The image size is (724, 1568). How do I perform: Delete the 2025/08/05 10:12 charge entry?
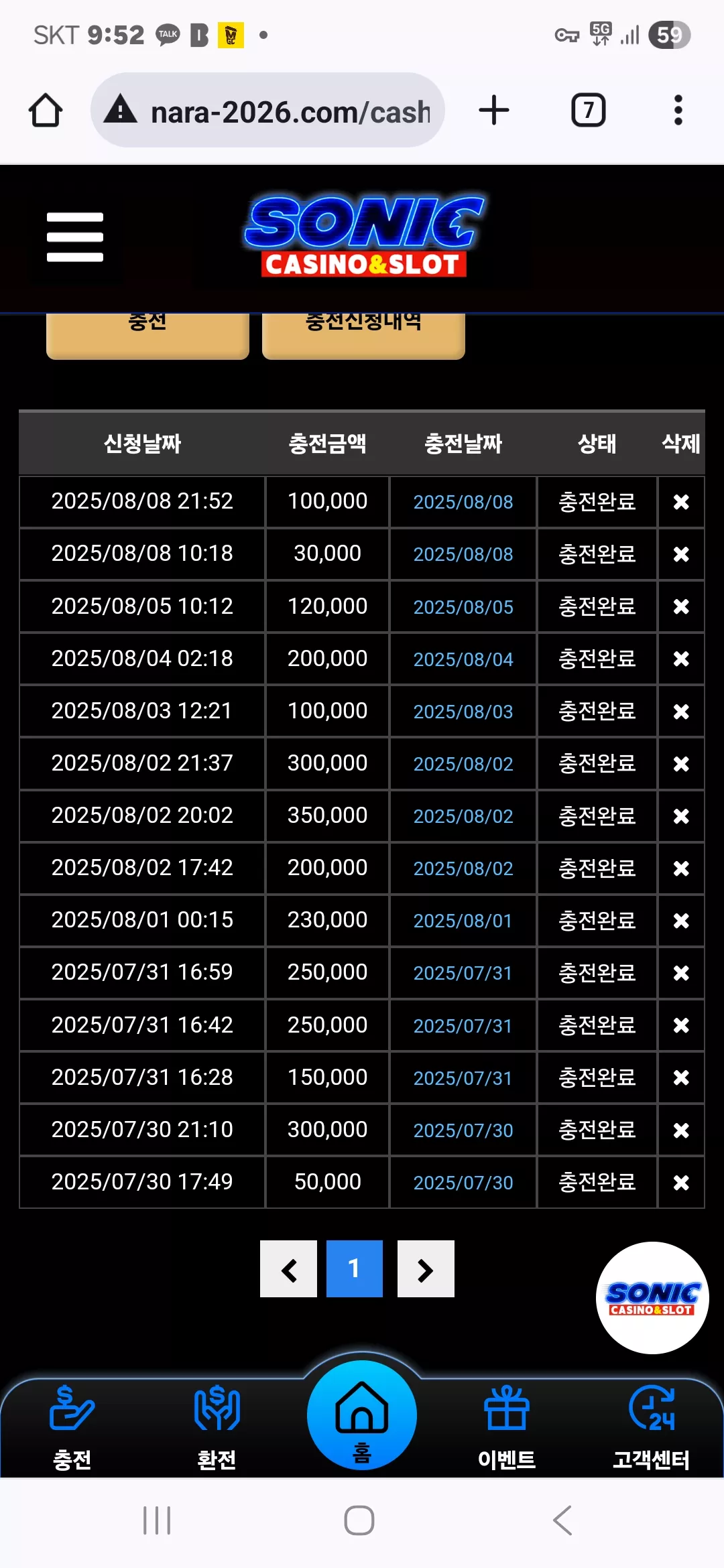coord(681,606)
